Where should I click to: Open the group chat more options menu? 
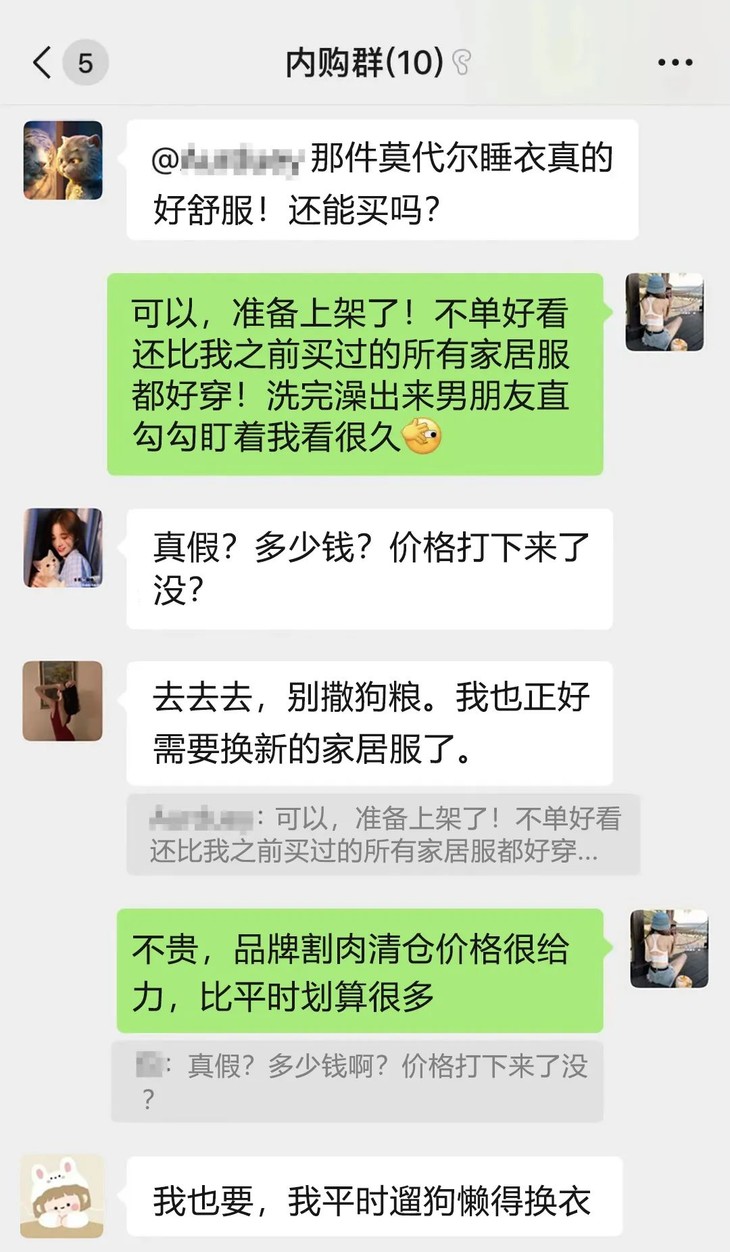click(x=676, y=61)
